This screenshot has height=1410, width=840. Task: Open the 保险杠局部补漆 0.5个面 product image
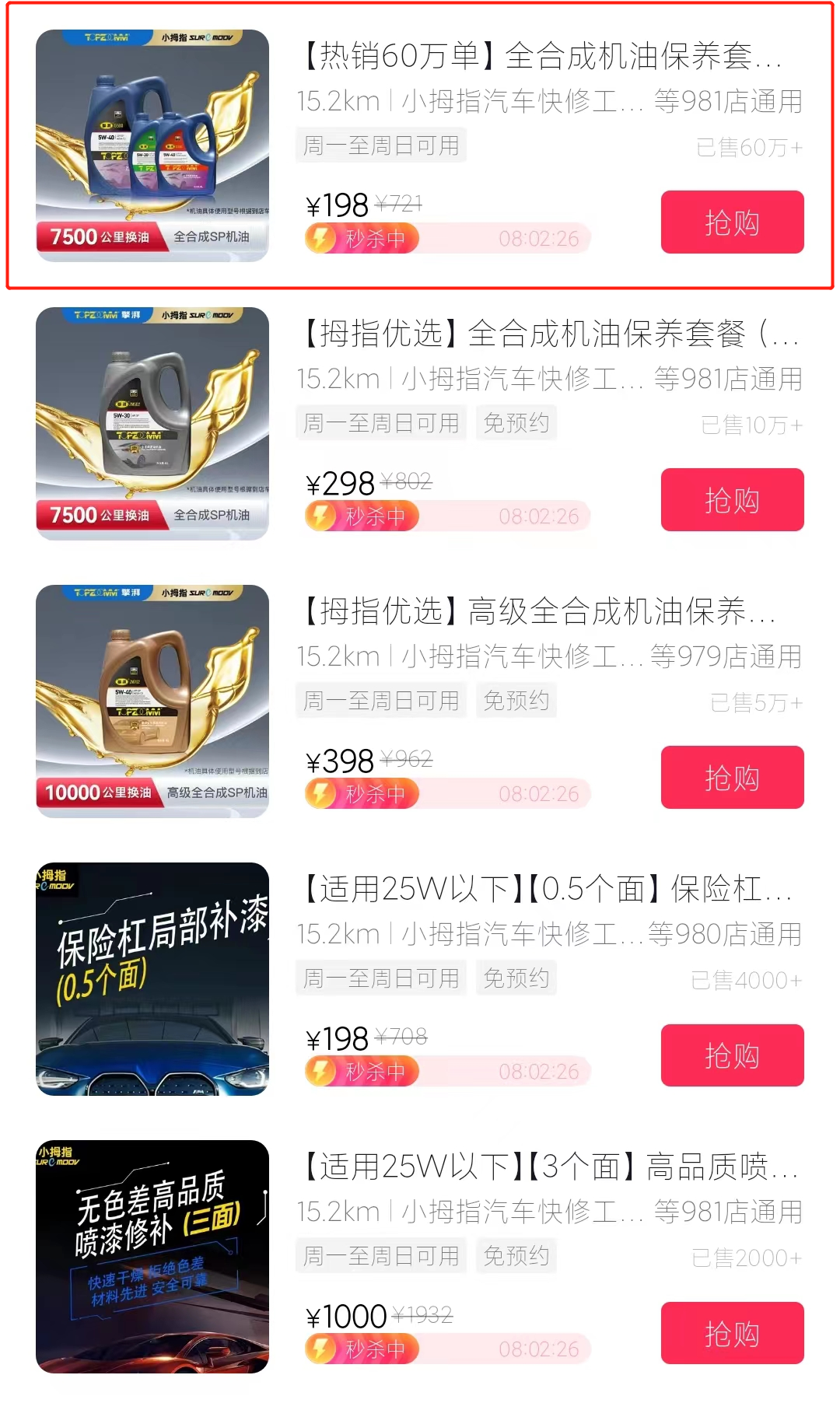pyautogui.click(x=152, y=978)
